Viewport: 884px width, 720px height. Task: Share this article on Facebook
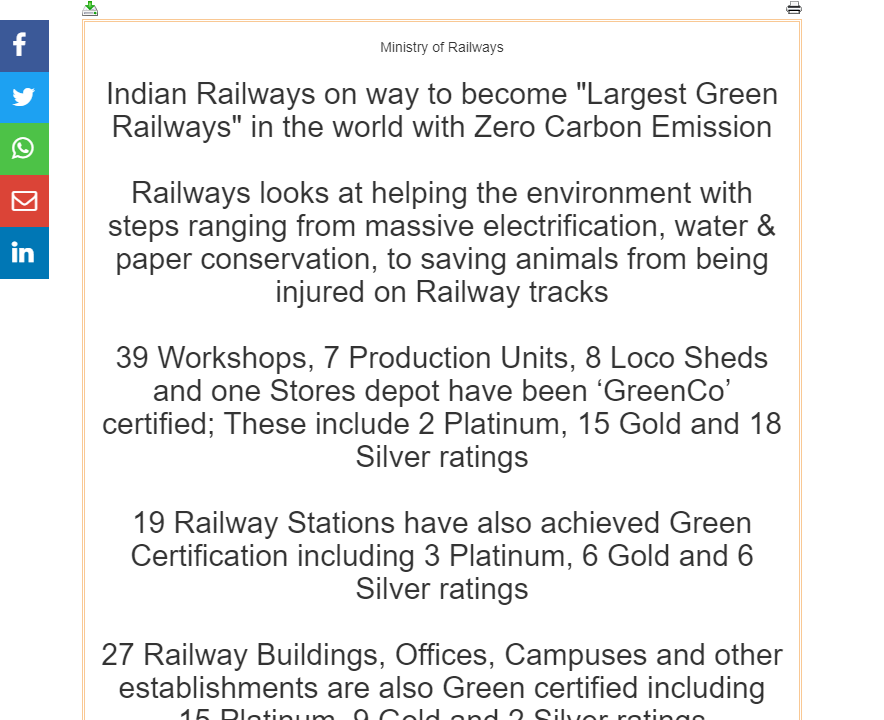(x=24, y=46)
